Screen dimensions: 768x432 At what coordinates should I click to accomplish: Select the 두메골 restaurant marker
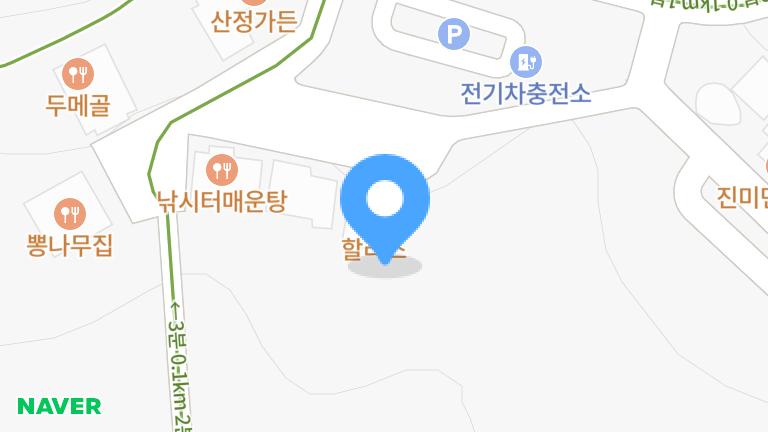(x=77, y=73)
